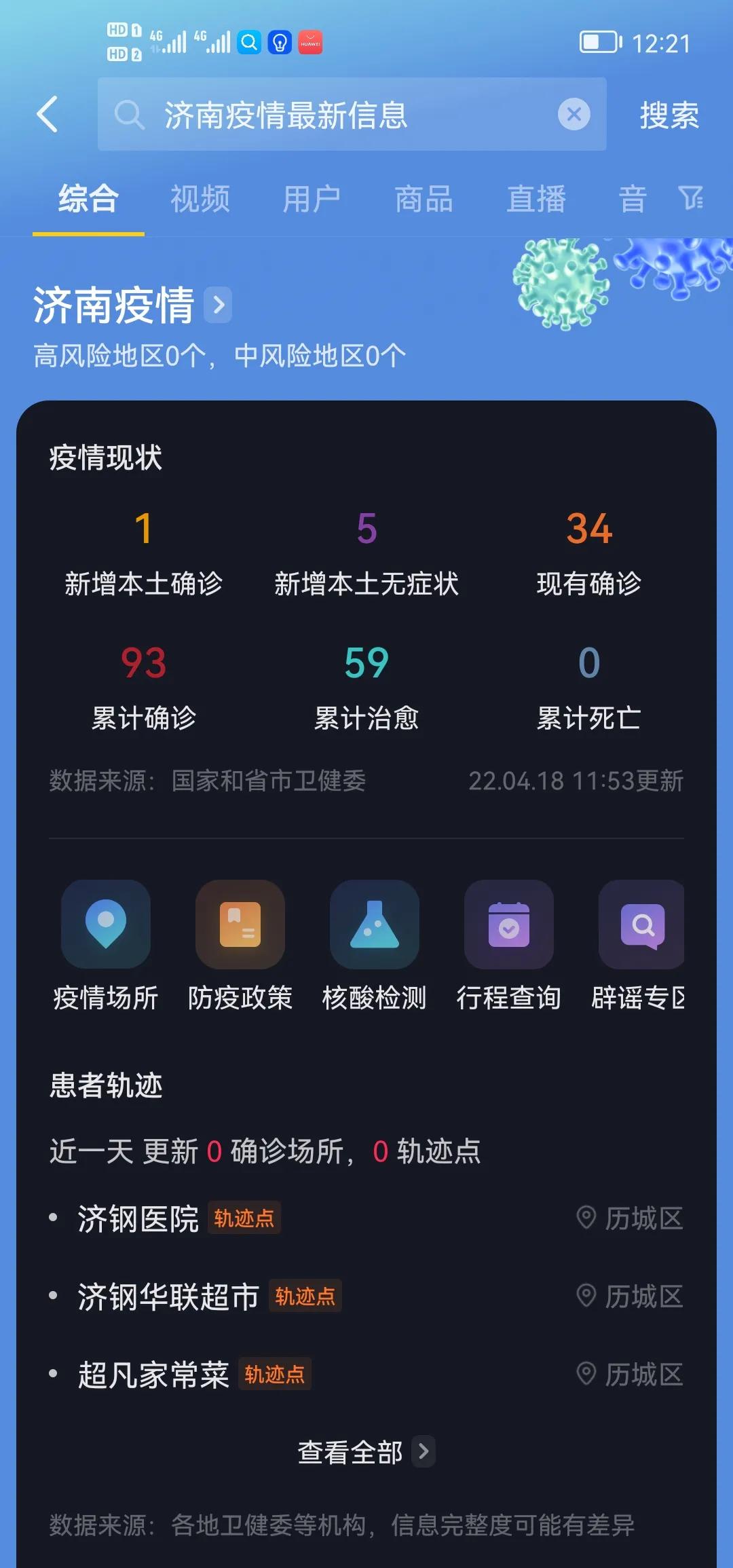Open the 济钢医院 trajectory entry
The image size is (733, 1568).
click(x=138, y=1218)
